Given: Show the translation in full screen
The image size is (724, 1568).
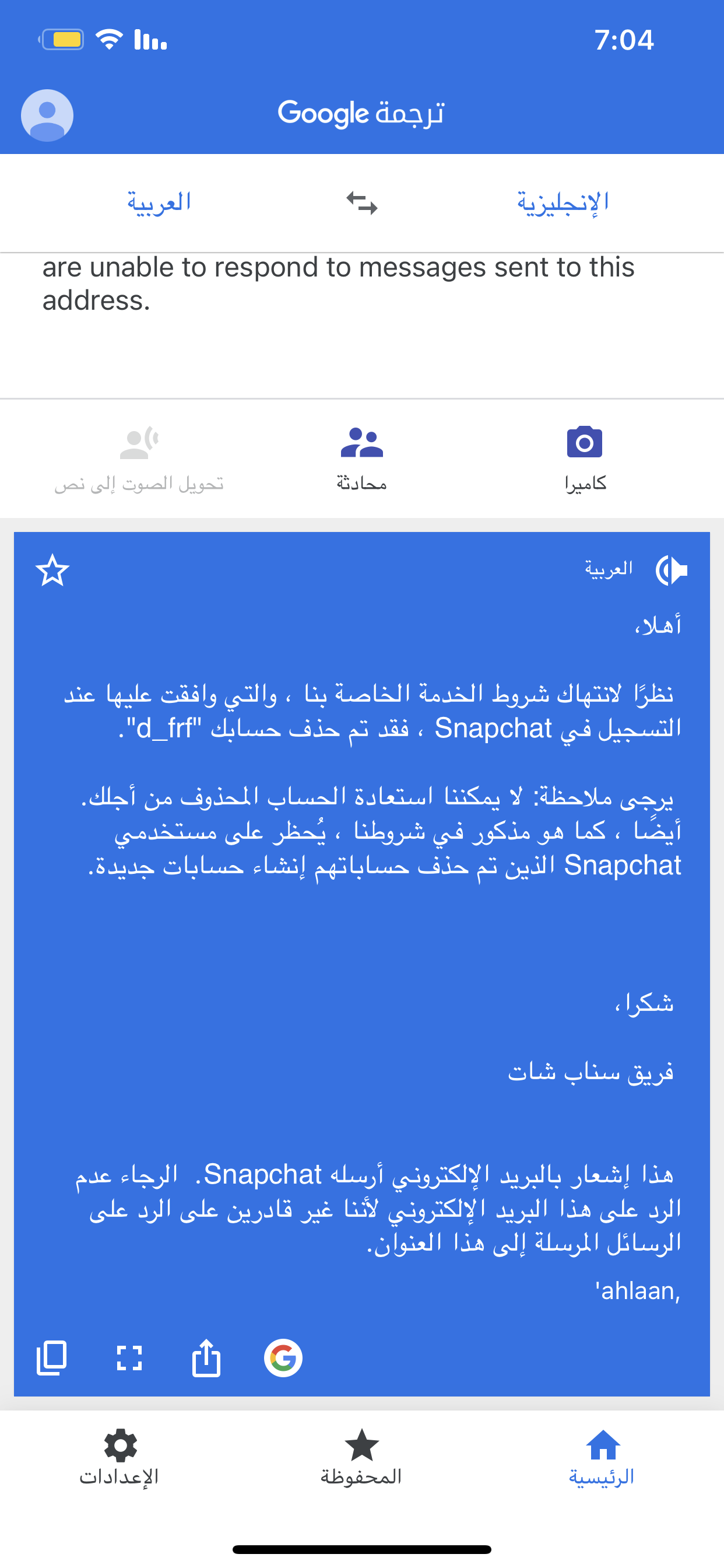Looking at the screenshot, I should click(129, 1358).
